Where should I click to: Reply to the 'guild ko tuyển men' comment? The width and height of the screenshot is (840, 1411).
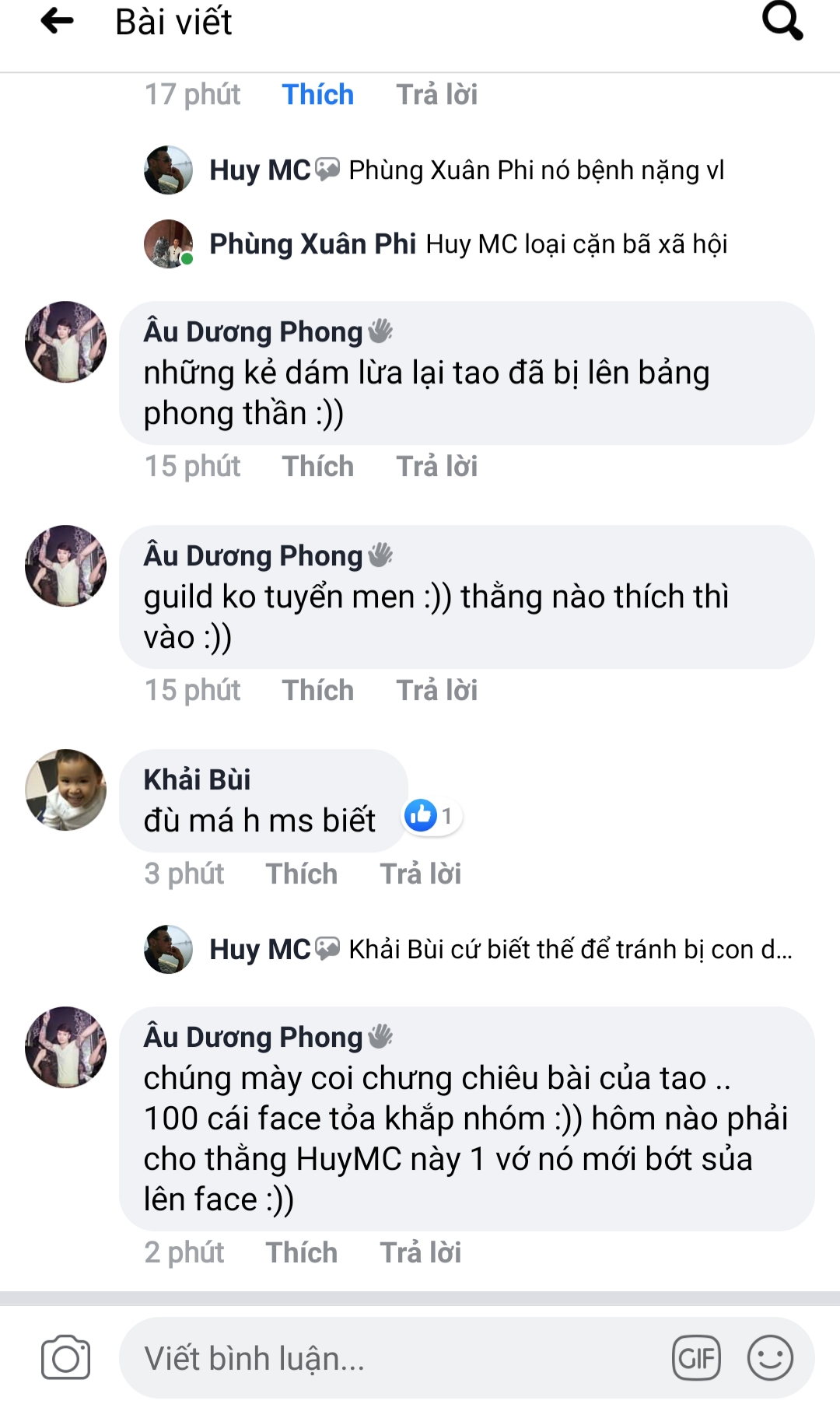click(436, 691)
